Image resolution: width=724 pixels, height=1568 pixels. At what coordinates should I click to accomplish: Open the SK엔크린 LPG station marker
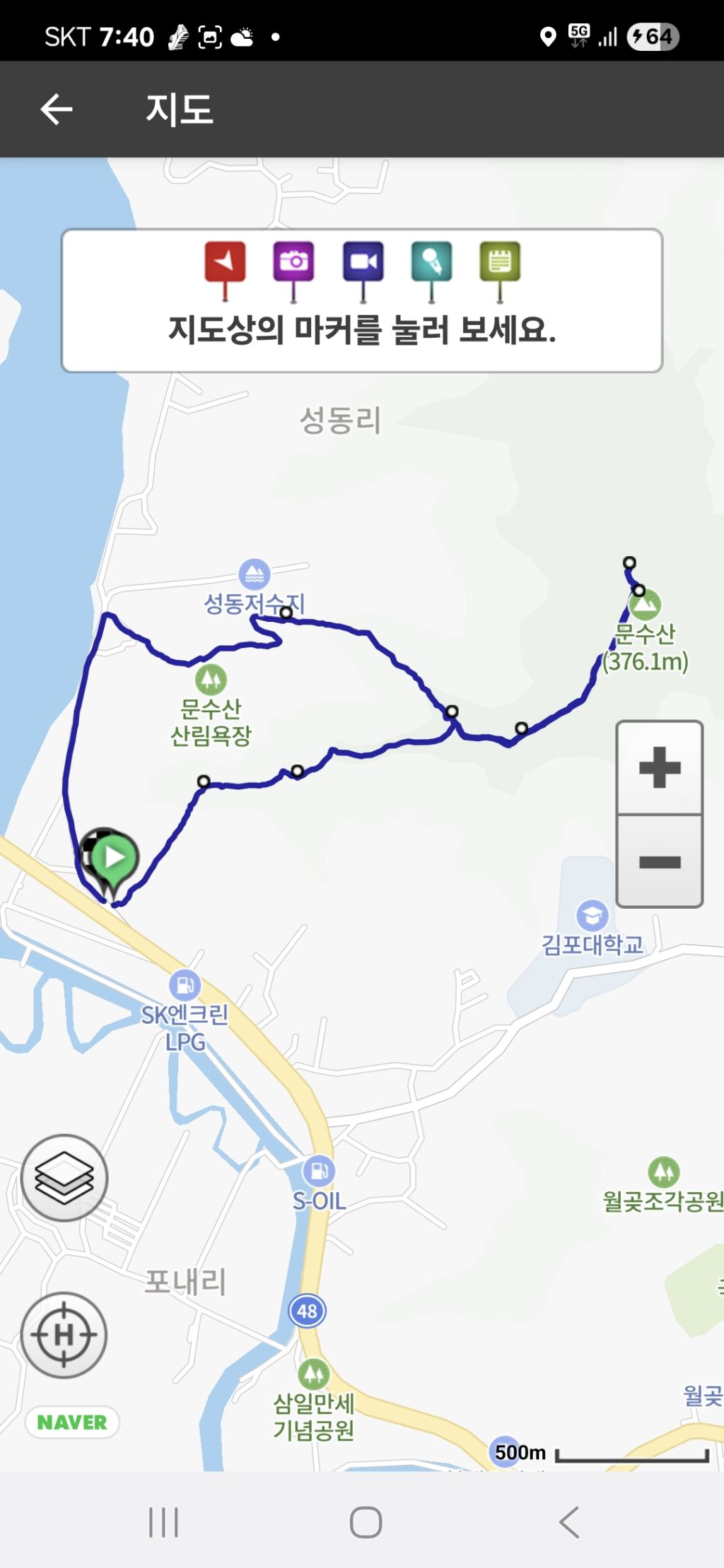point(185,985)
